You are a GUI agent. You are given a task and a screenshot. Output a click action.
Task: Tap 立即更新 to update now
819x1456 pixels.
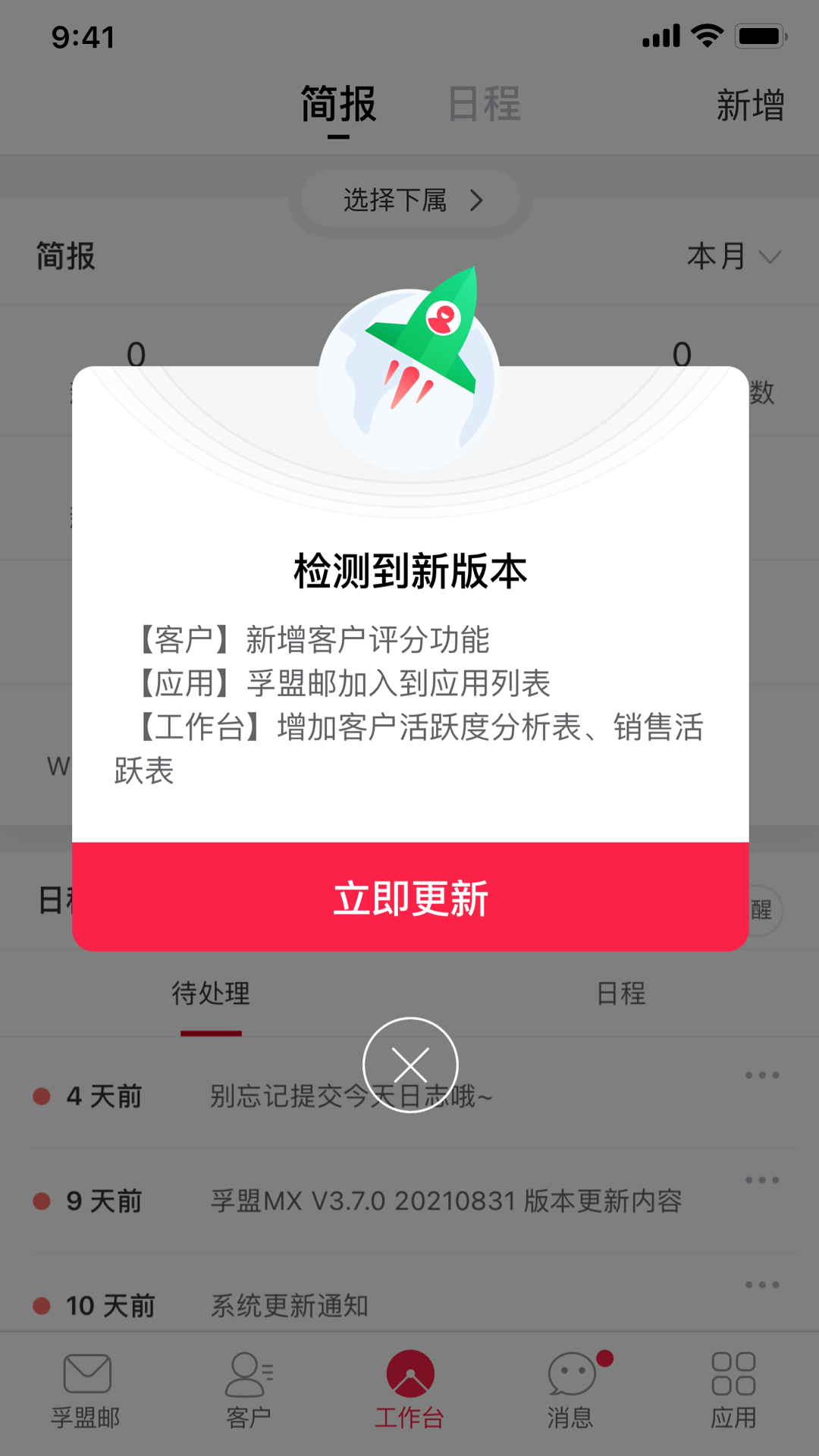pyautogui.click(x=409, y=899)
